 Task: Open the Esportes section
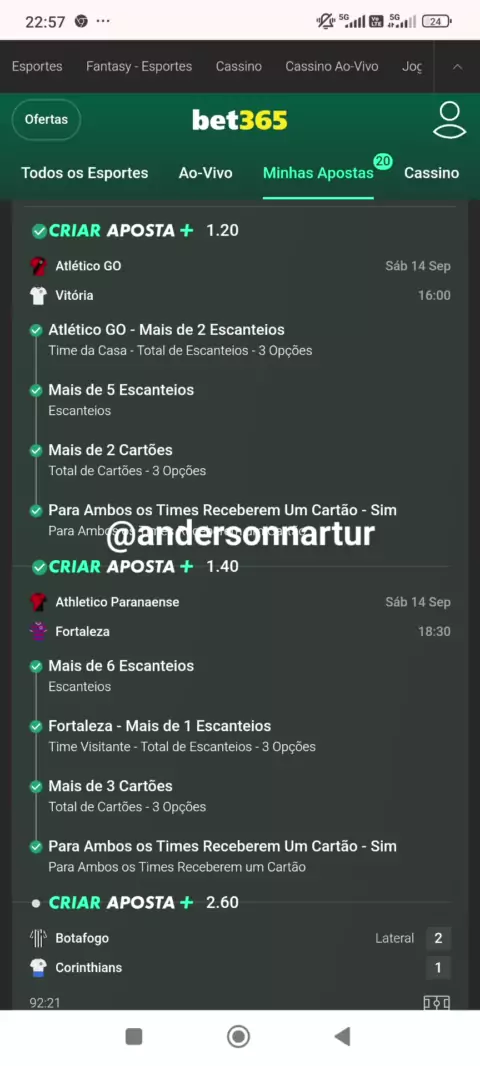(x=37, y=67)
